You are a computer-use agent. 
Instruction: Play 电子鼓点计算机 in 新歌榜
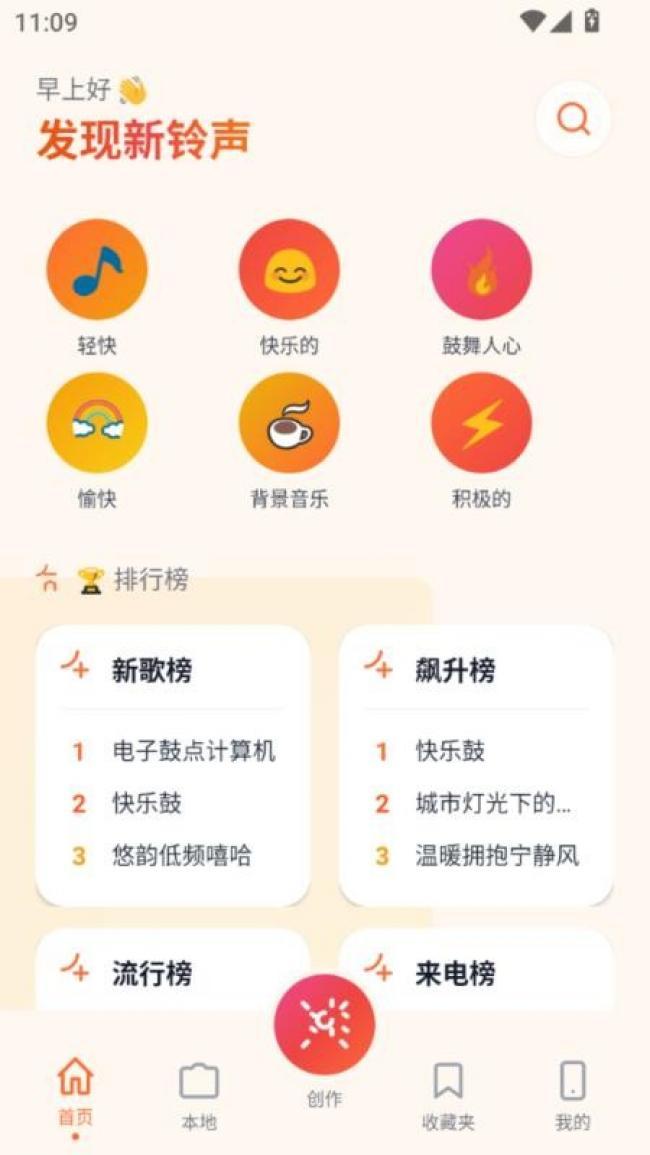tap(193, 751)
